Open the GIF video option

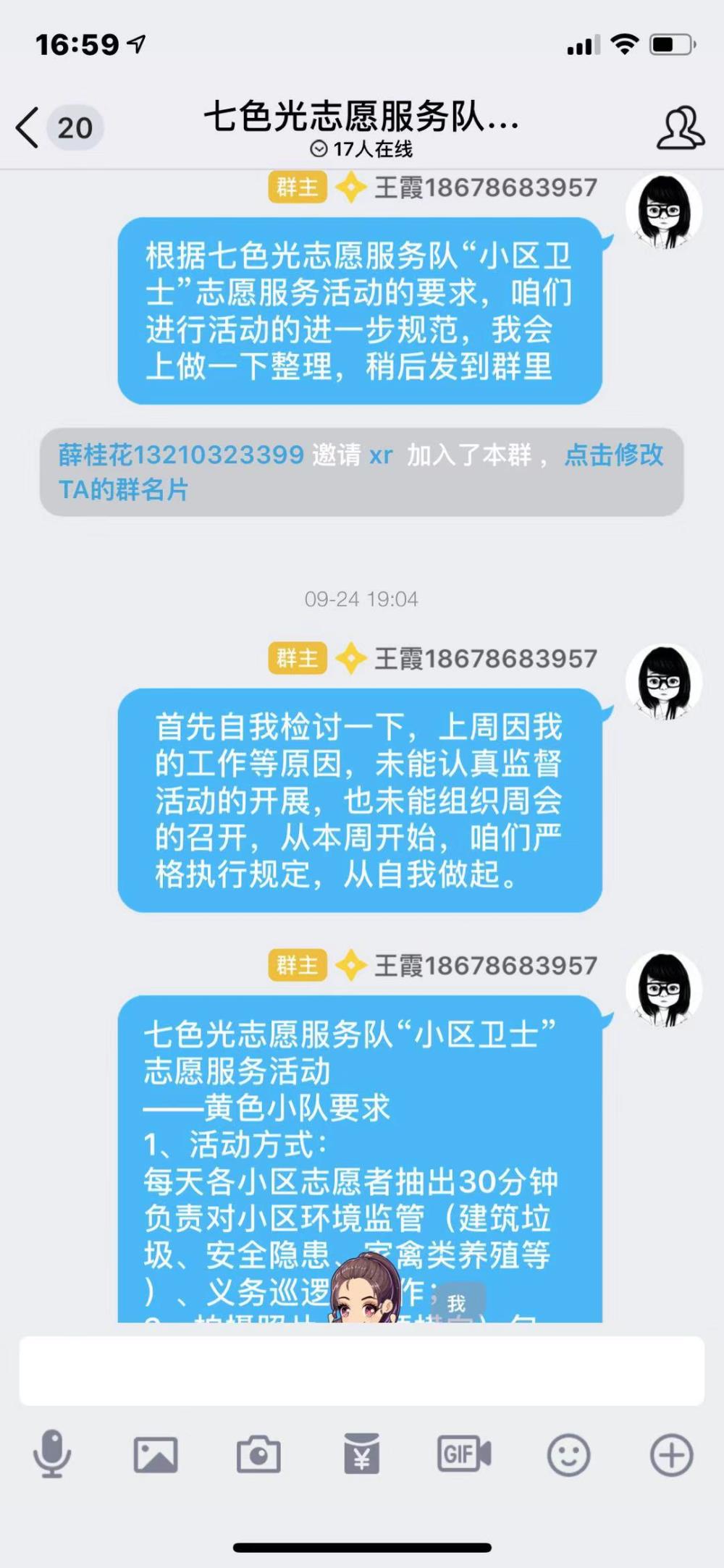464,1454
